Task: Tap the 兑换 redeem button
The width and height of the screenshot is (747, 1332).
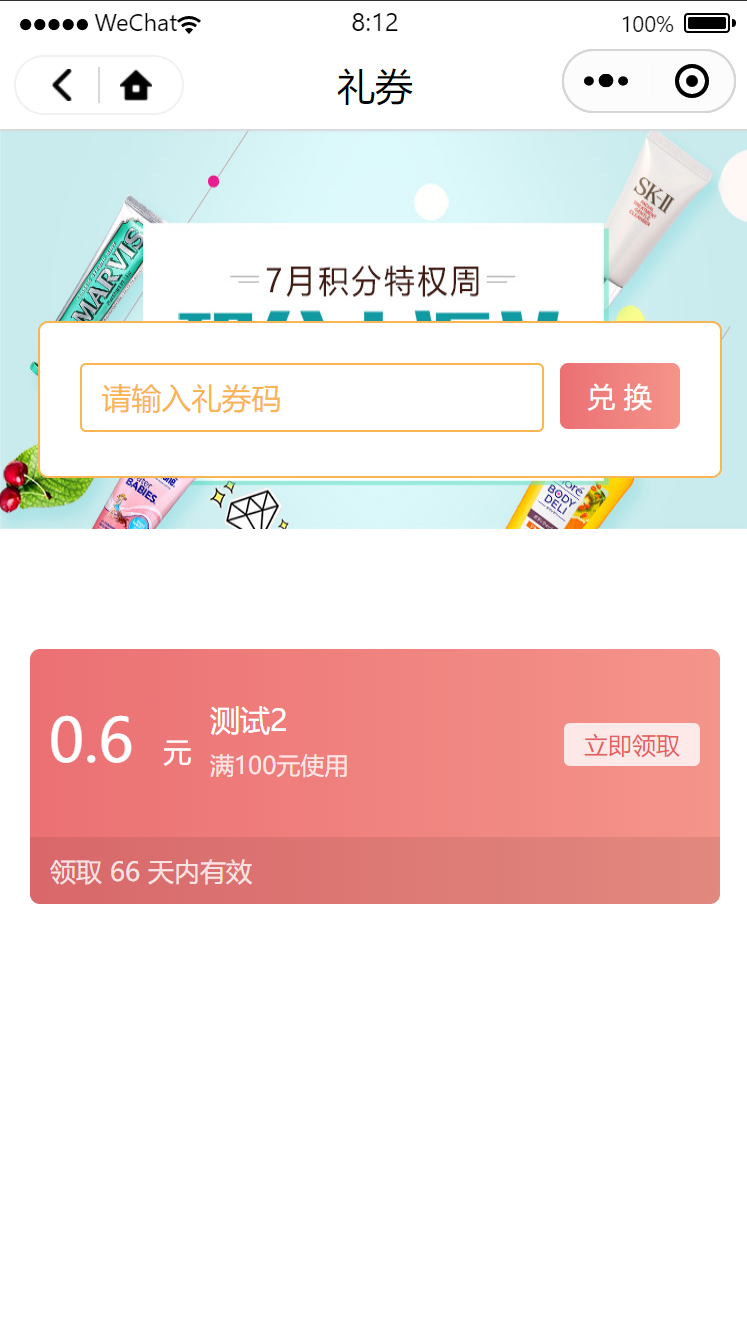Action: point(619,396)
